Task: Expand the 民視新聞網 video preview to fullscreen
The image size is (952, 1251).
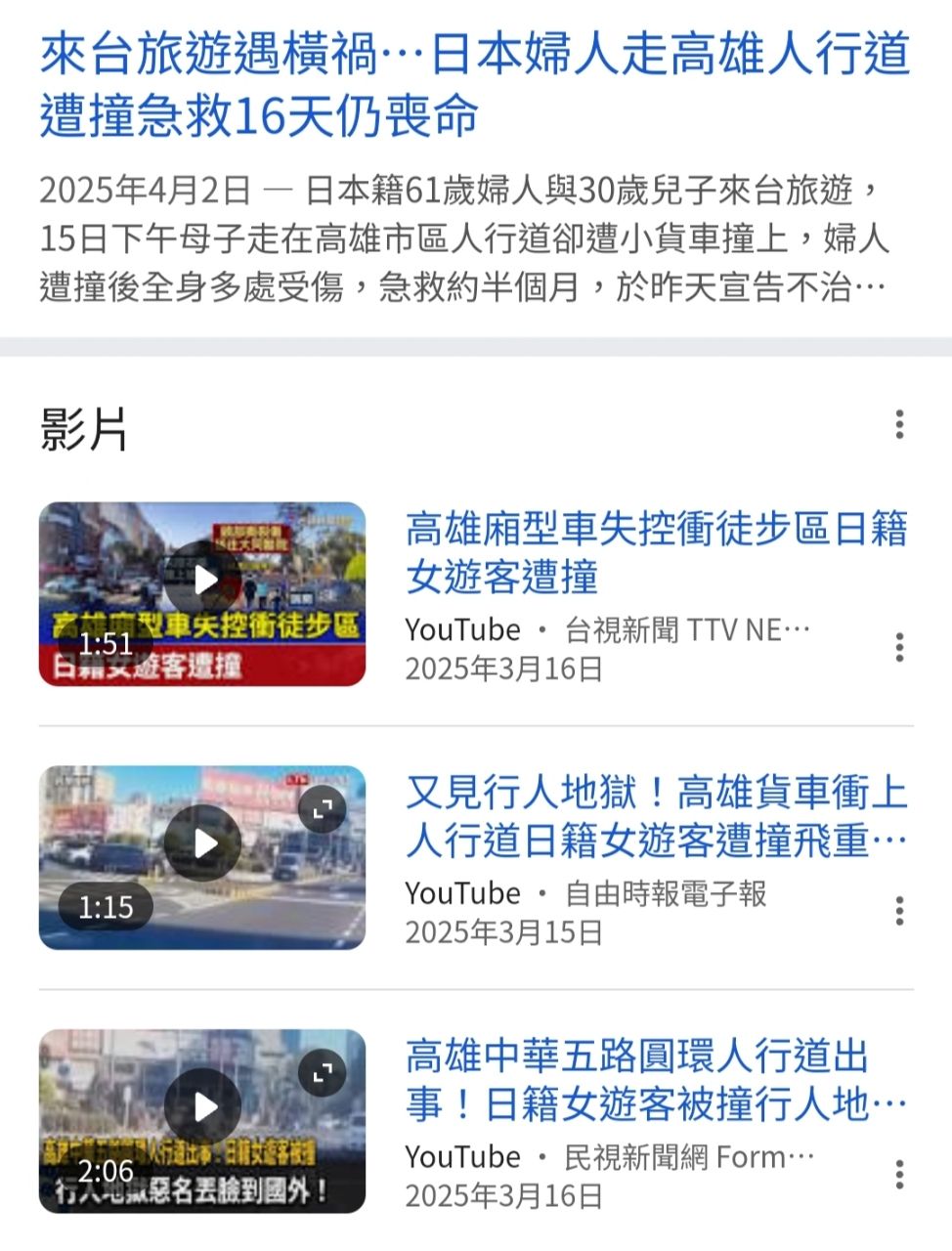Action: [x=323, y=1073]
